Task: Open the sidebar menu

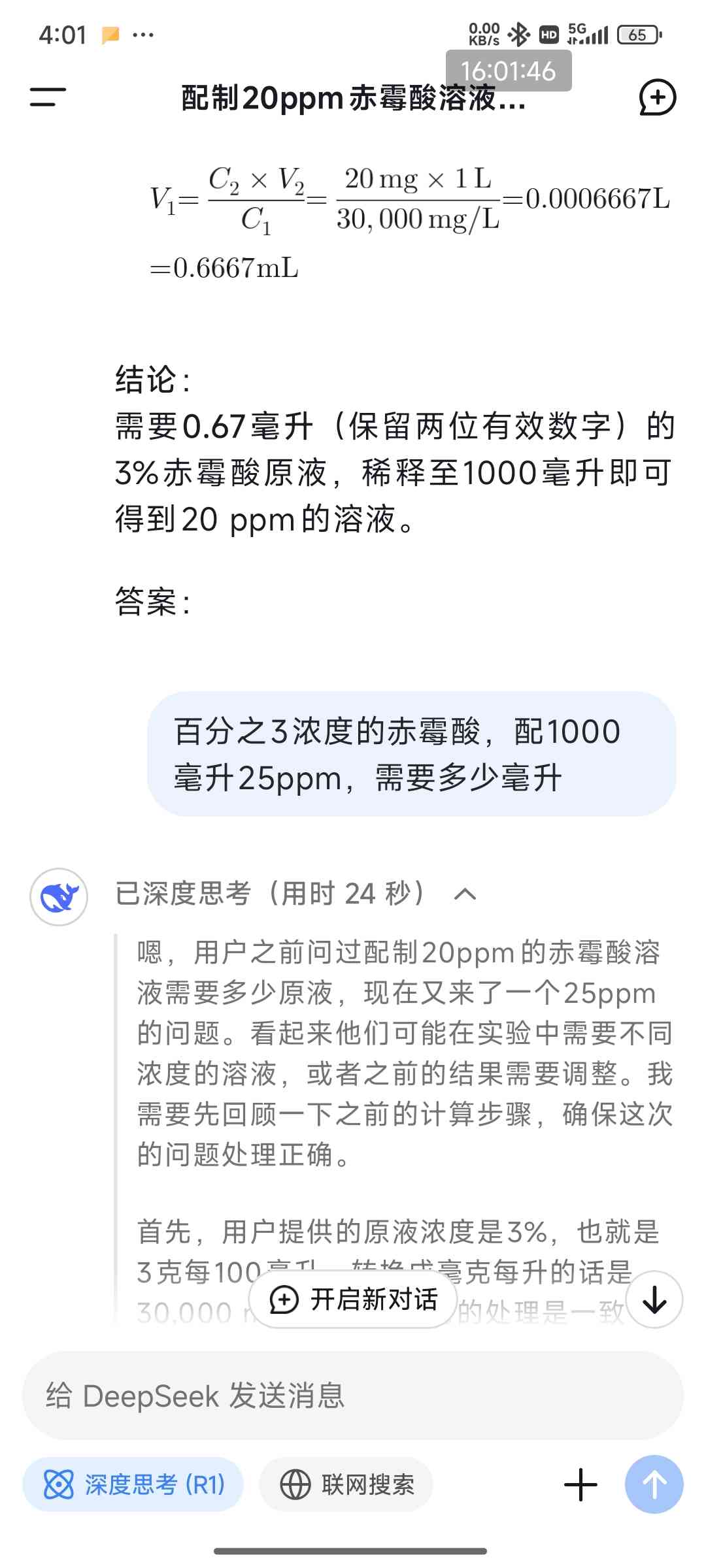Action: click(48, 97)
